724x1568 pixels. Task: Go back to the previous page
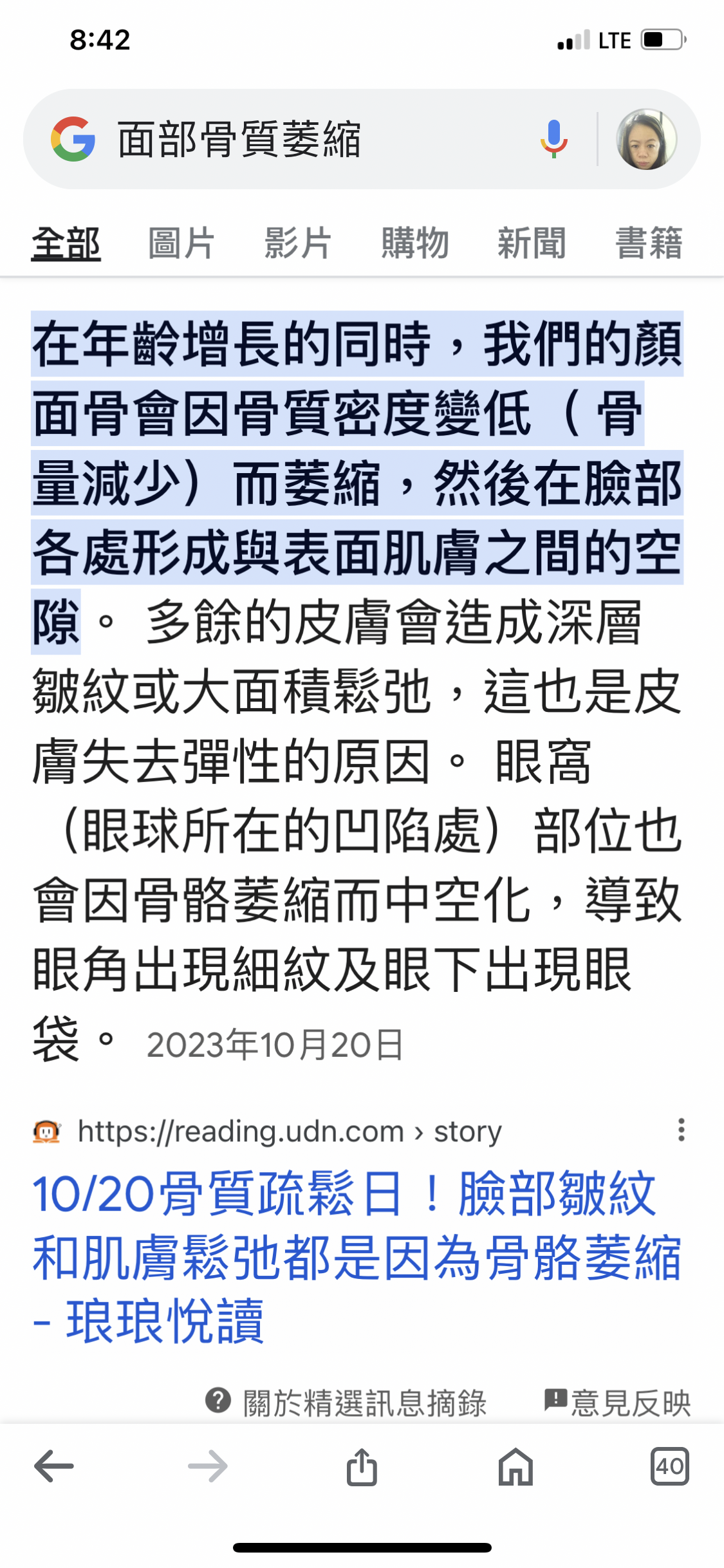pos(54,1466)
